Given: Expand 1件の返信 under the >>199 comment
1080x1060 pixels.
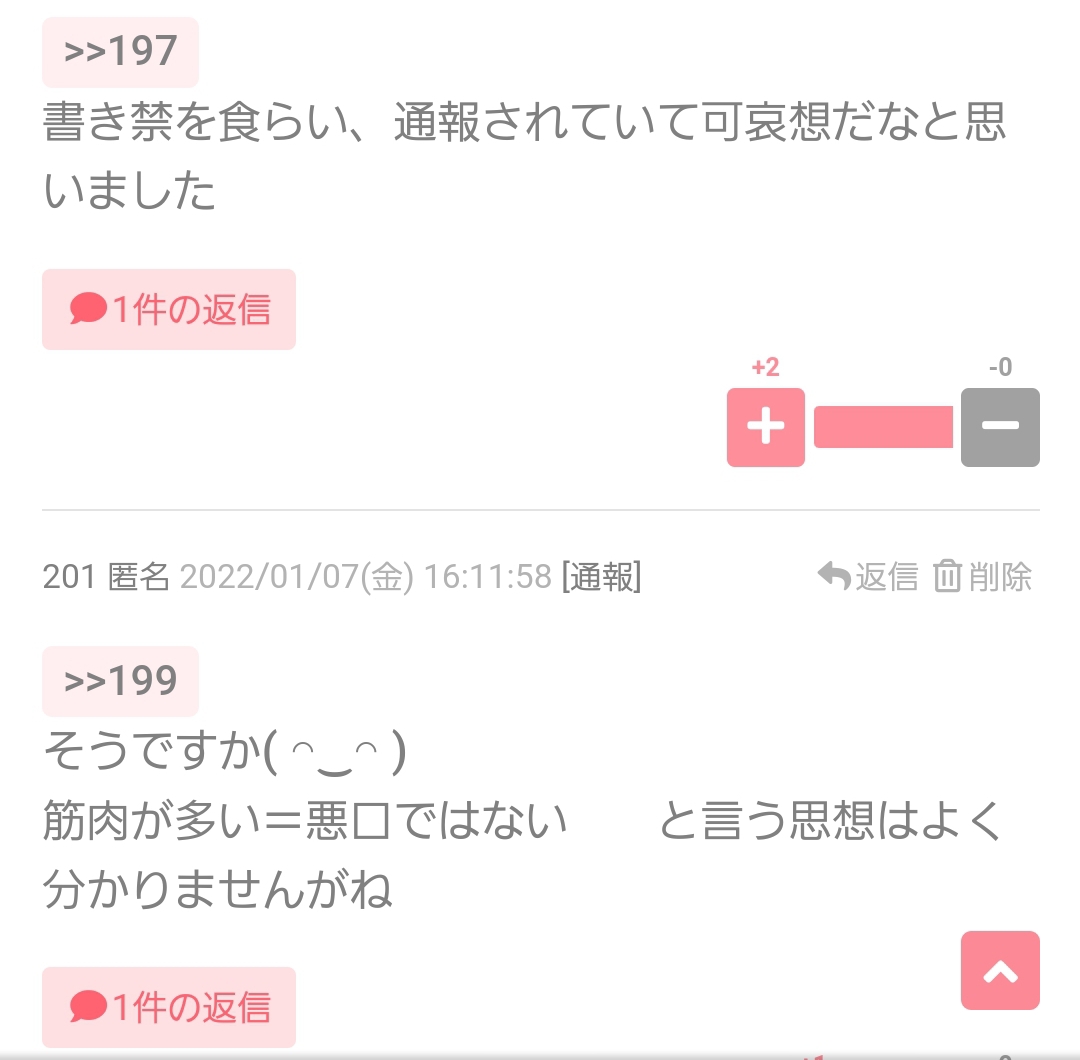Looking at the screenshot, I should coord(169,1007).
